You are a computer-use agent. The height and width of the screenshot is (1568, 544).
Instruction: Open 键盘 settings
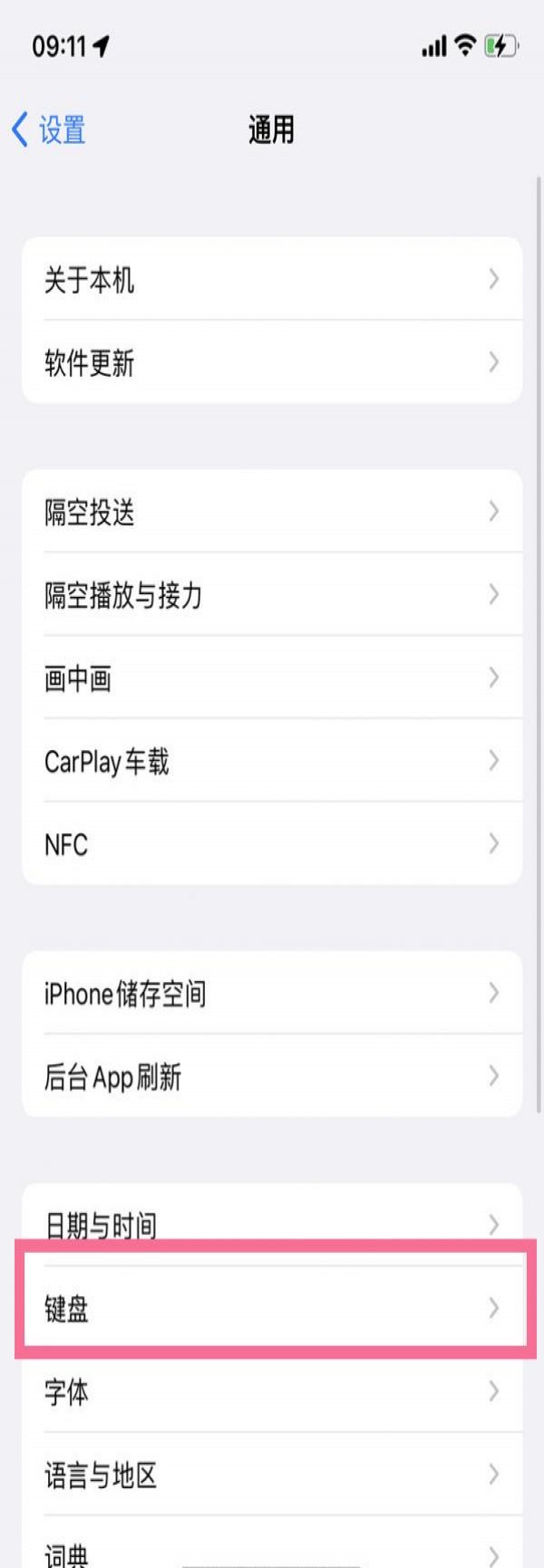[x=271, y=1308]
